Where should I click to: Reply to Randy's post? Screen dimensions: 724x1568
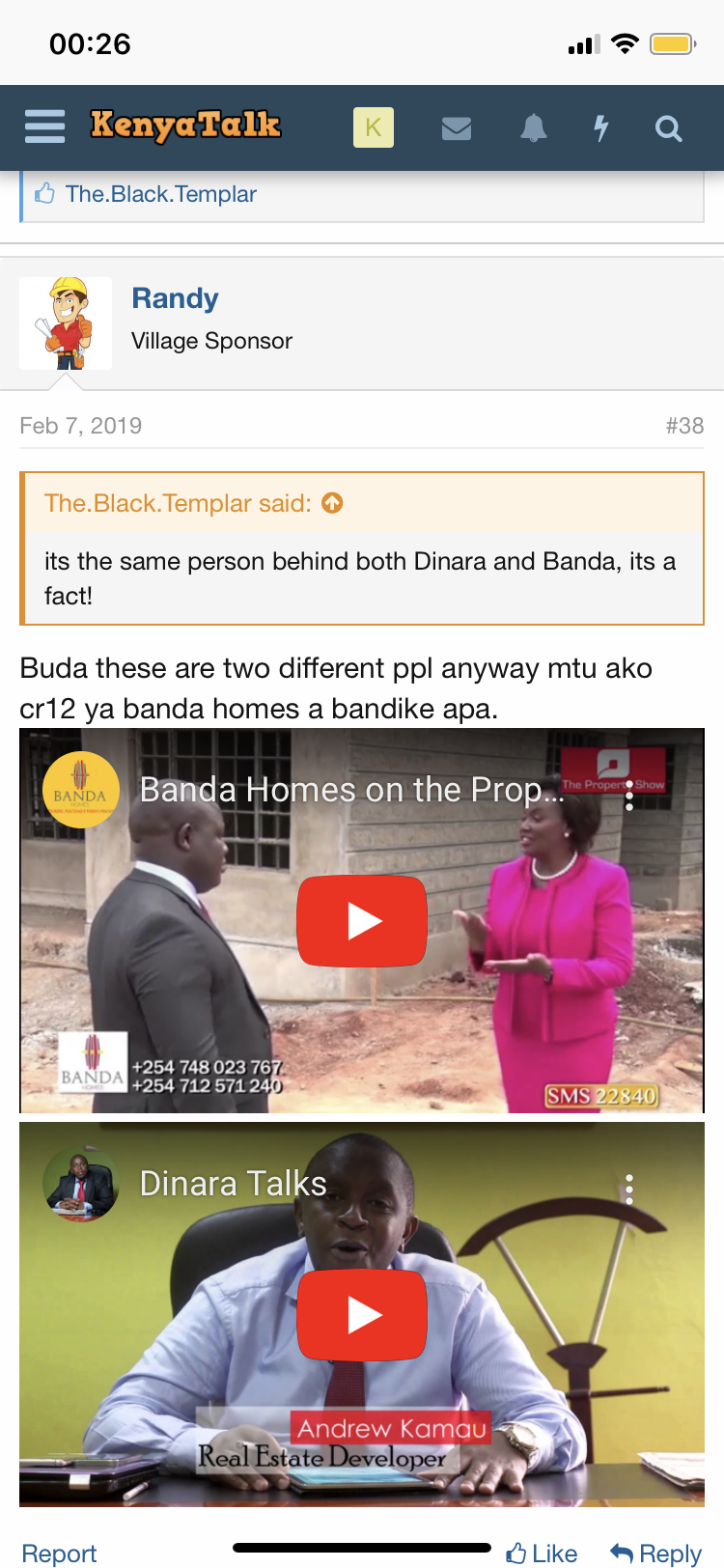click(656, 1553)
